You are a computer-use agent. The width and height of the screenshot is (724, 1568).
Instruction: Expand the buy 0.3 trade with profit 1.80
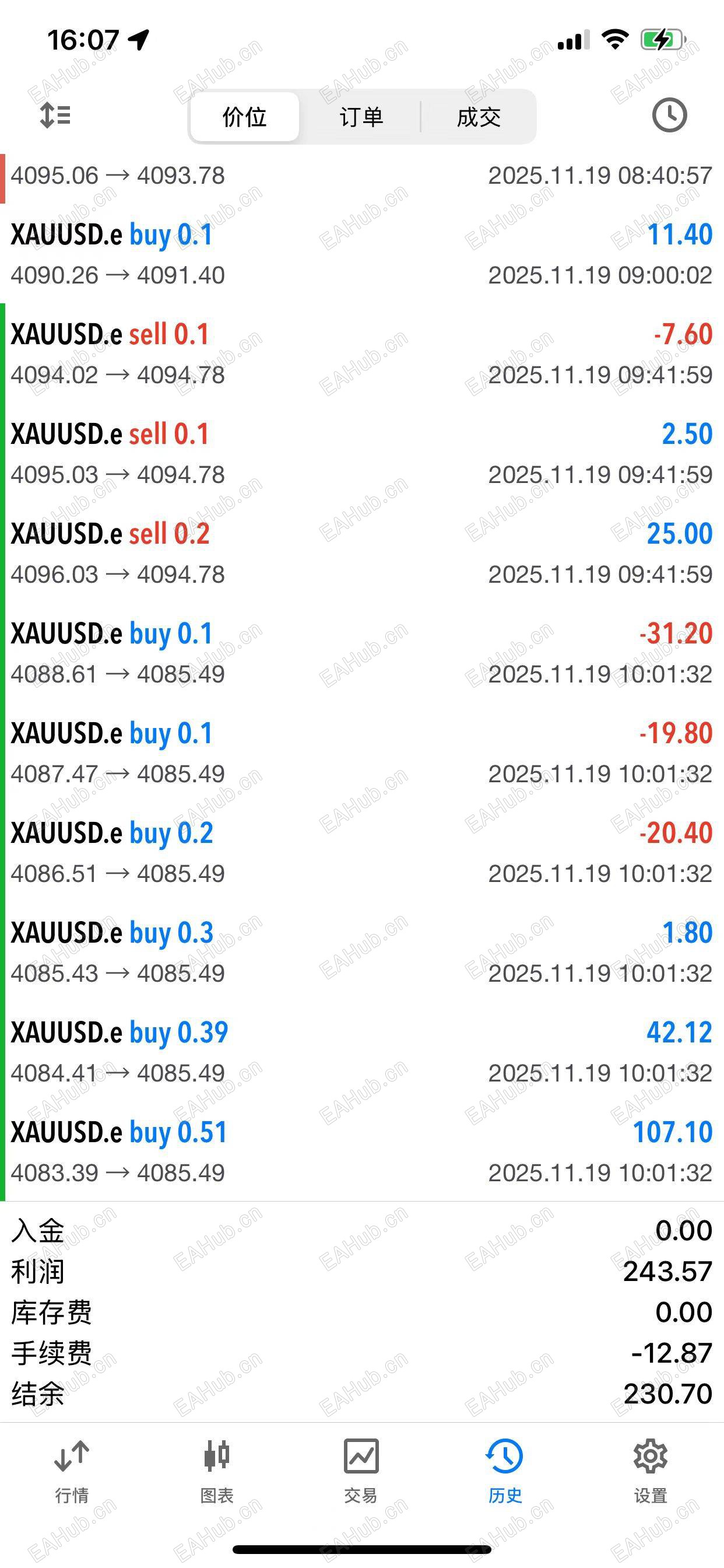coord(362,953)
